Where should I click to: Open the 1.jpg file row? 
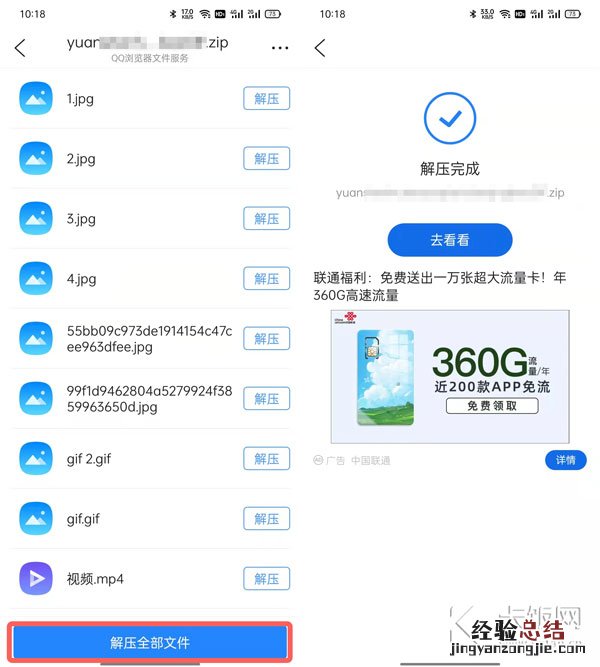click(120, 99)
